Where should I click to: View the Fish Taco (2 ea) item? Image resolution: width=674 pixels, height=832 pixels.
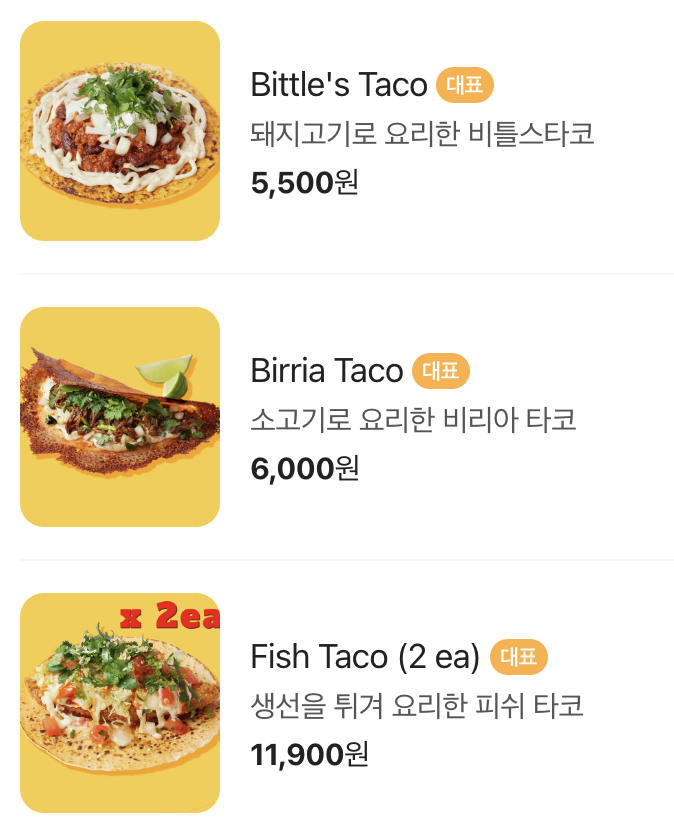click(365, 657)
